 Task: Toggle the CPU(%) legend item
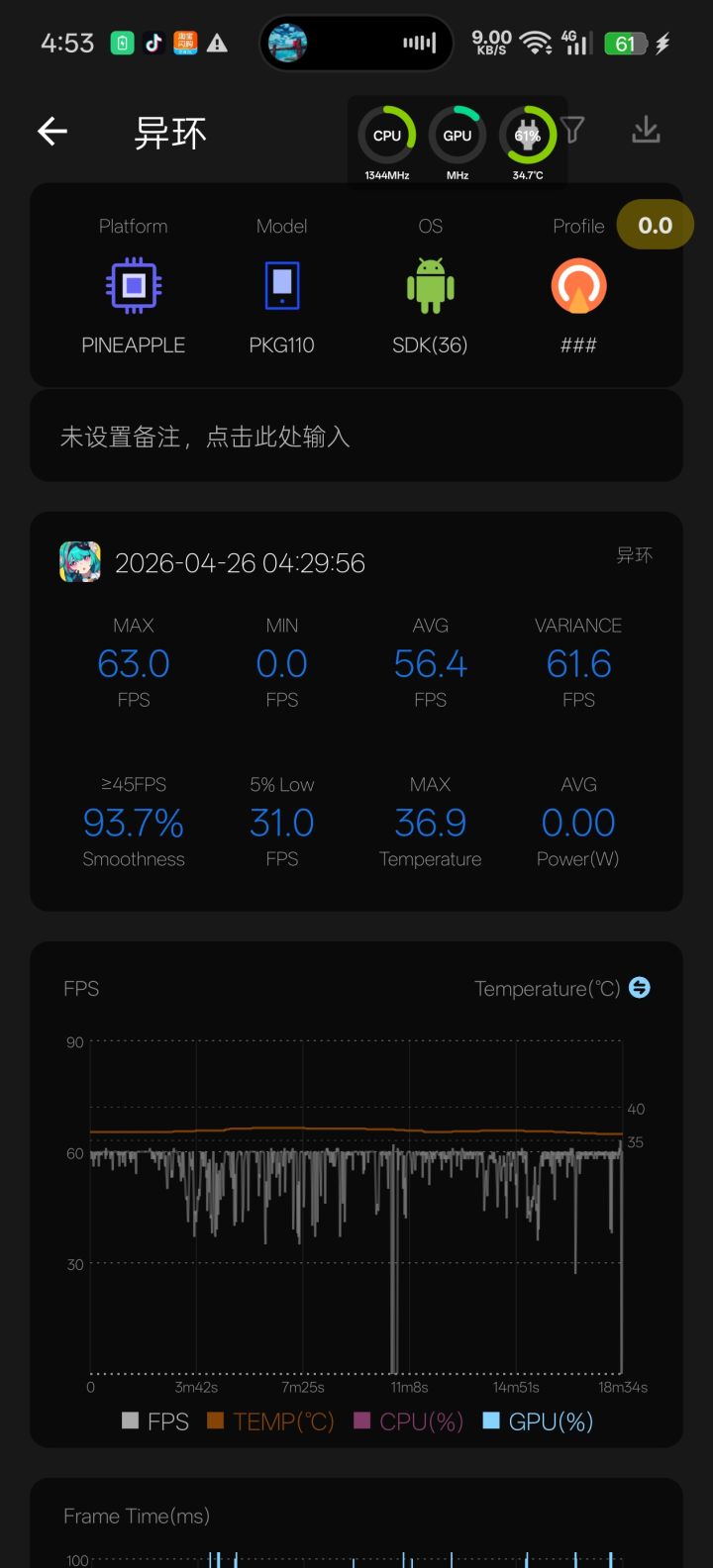point(408,1421)
